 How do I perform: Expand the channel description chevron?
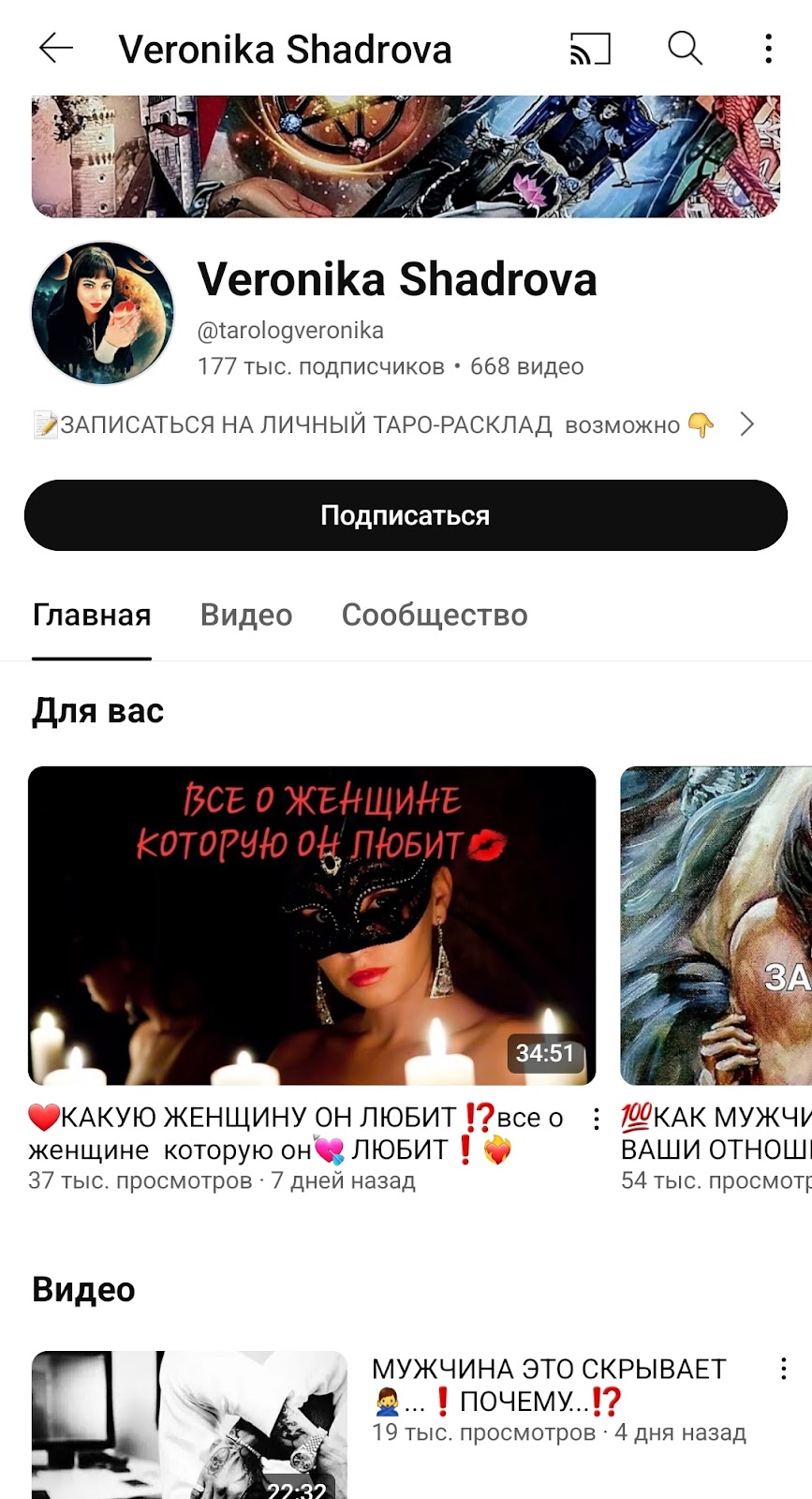pyautogui.click(x=746, y=424)
